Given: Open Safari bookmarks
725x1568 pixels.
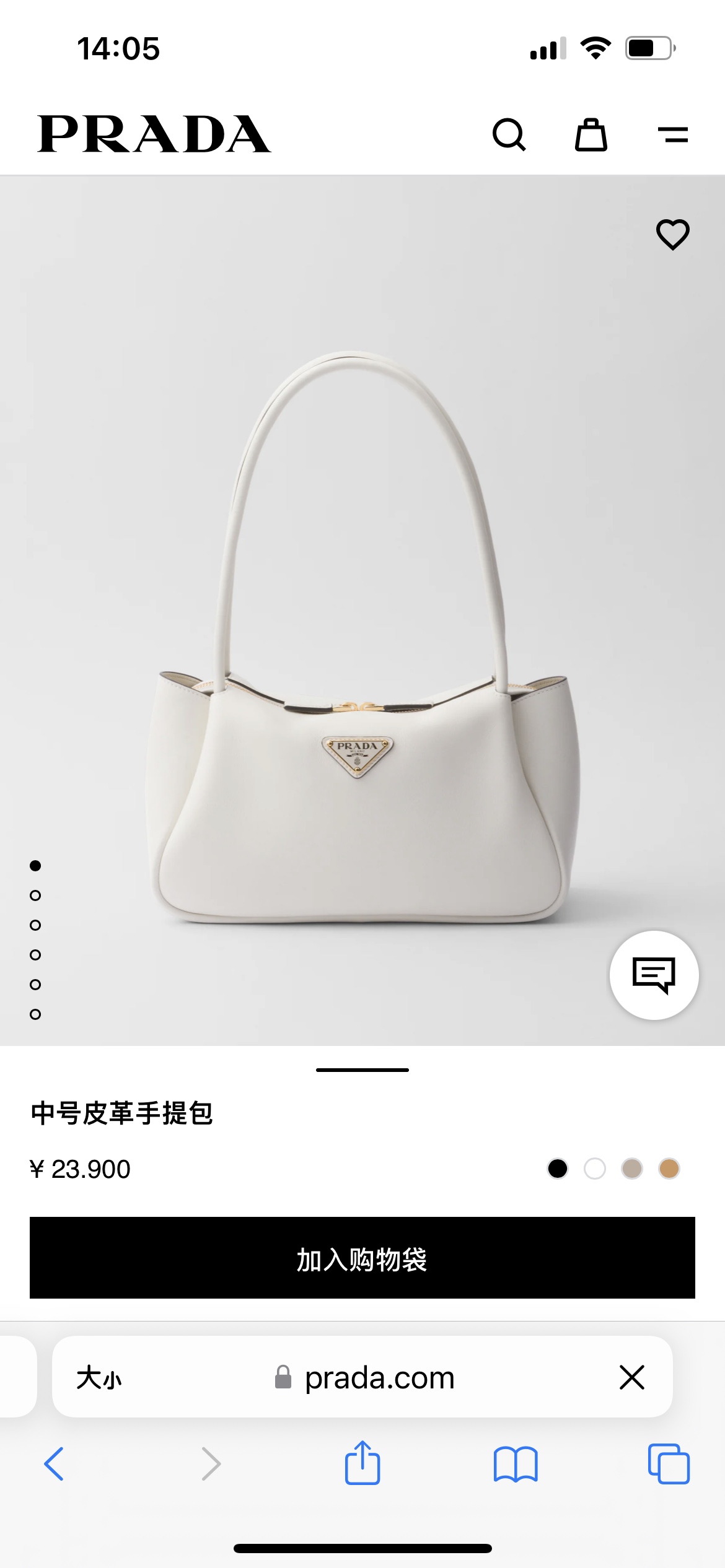Looking at the screenshot, I should pos(516,1464).
